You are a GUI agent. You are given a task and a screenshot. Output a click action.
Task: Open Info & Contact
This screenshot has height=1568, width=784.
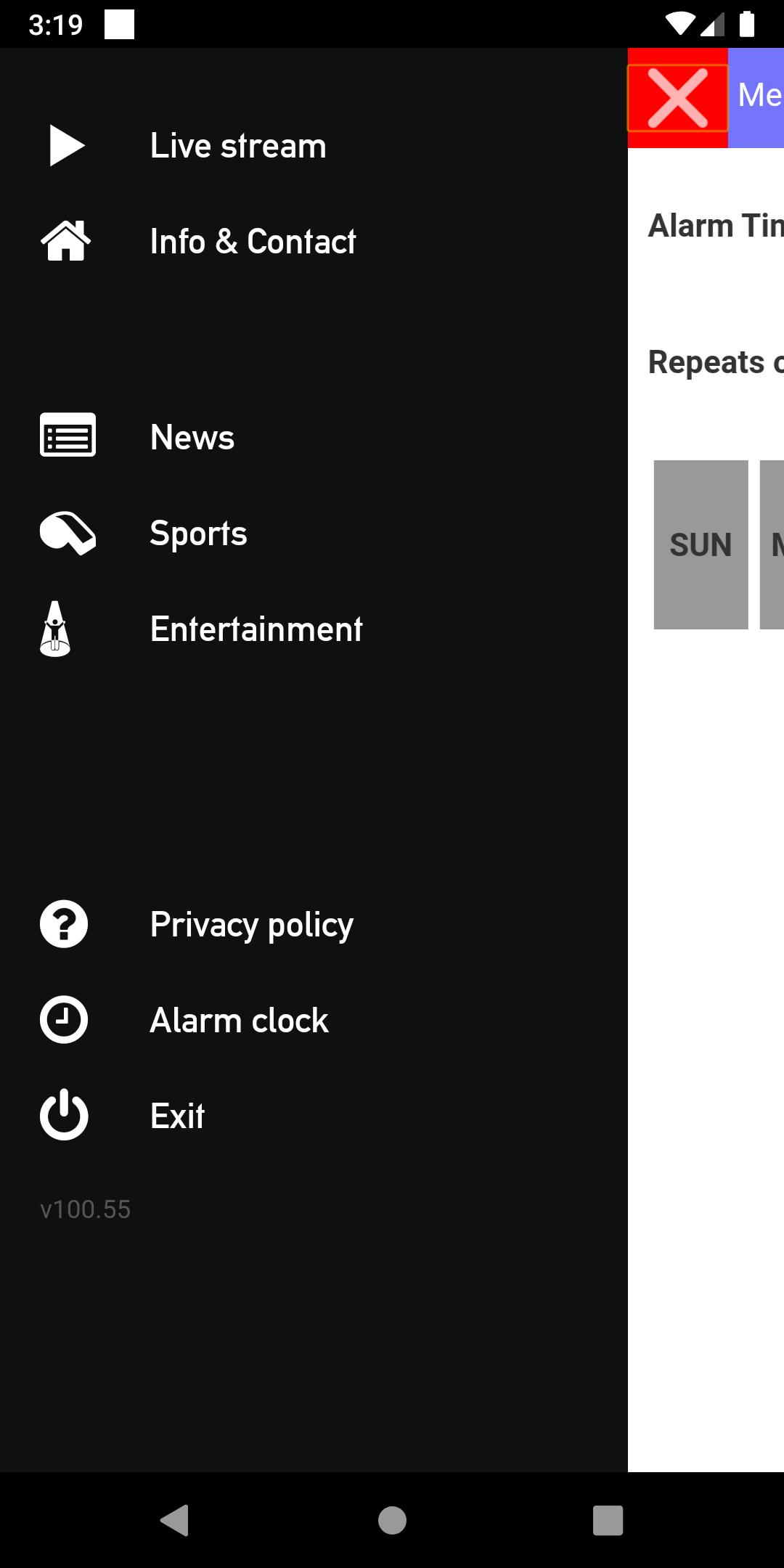point(314,241)
